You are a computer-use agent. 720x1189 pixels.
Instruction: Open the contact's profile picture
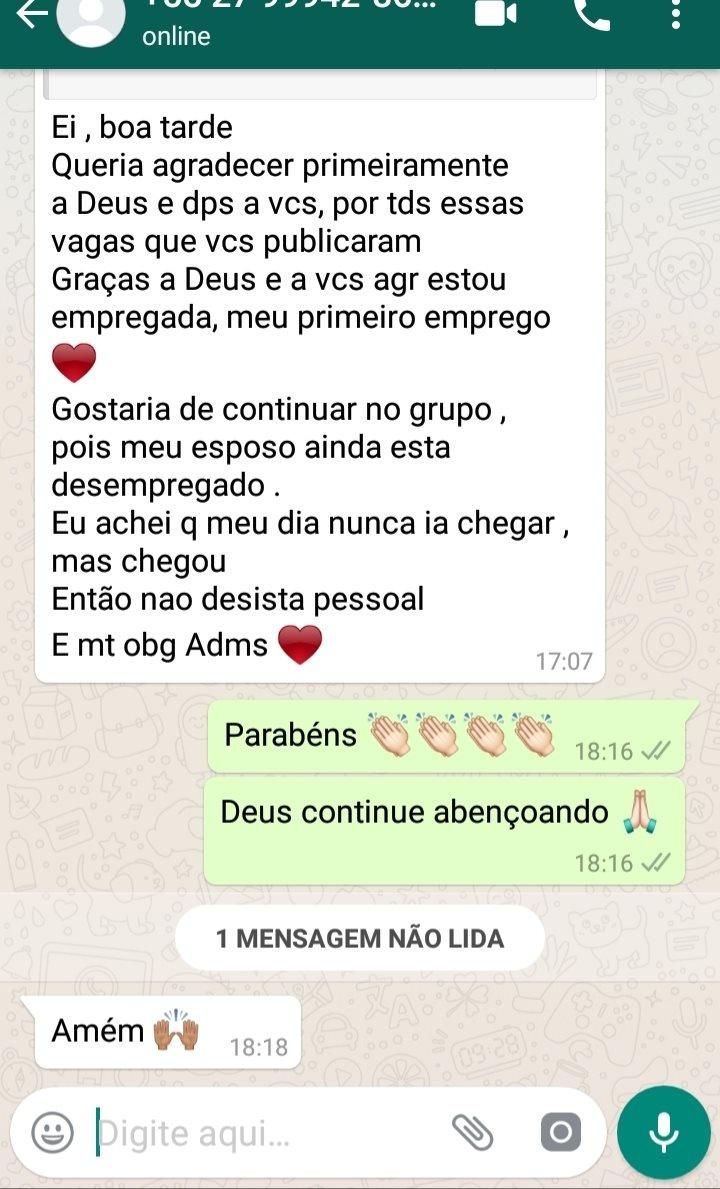click(91, 16)
